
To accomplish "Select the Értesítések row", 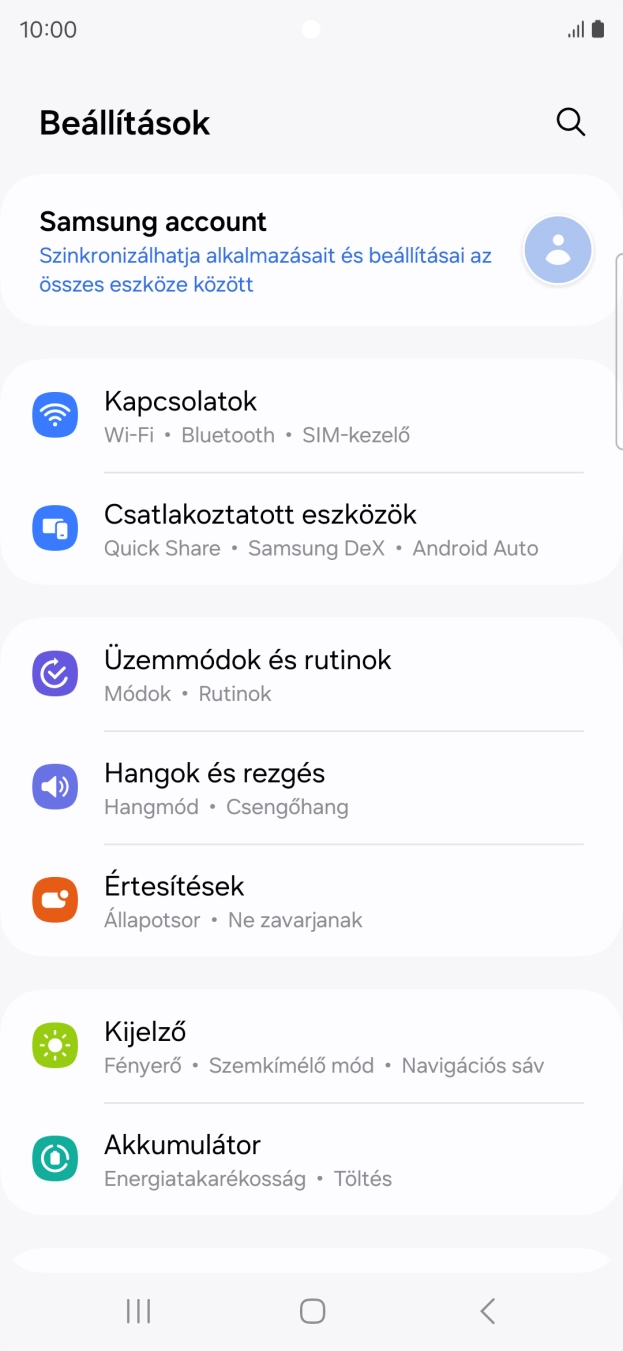I will (x=310, y=900).
